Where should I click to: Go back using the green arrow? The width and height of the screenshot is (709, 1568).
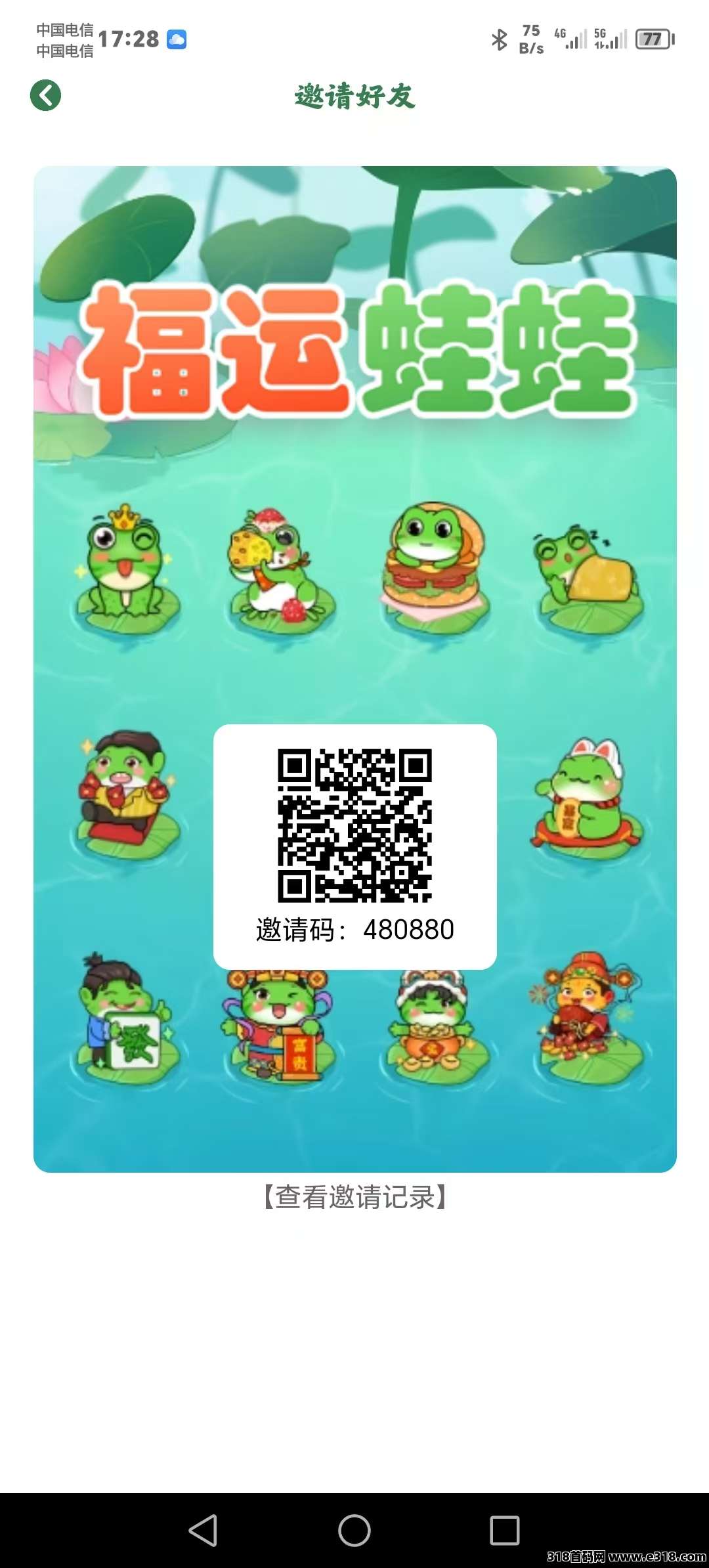pos(45,96)
